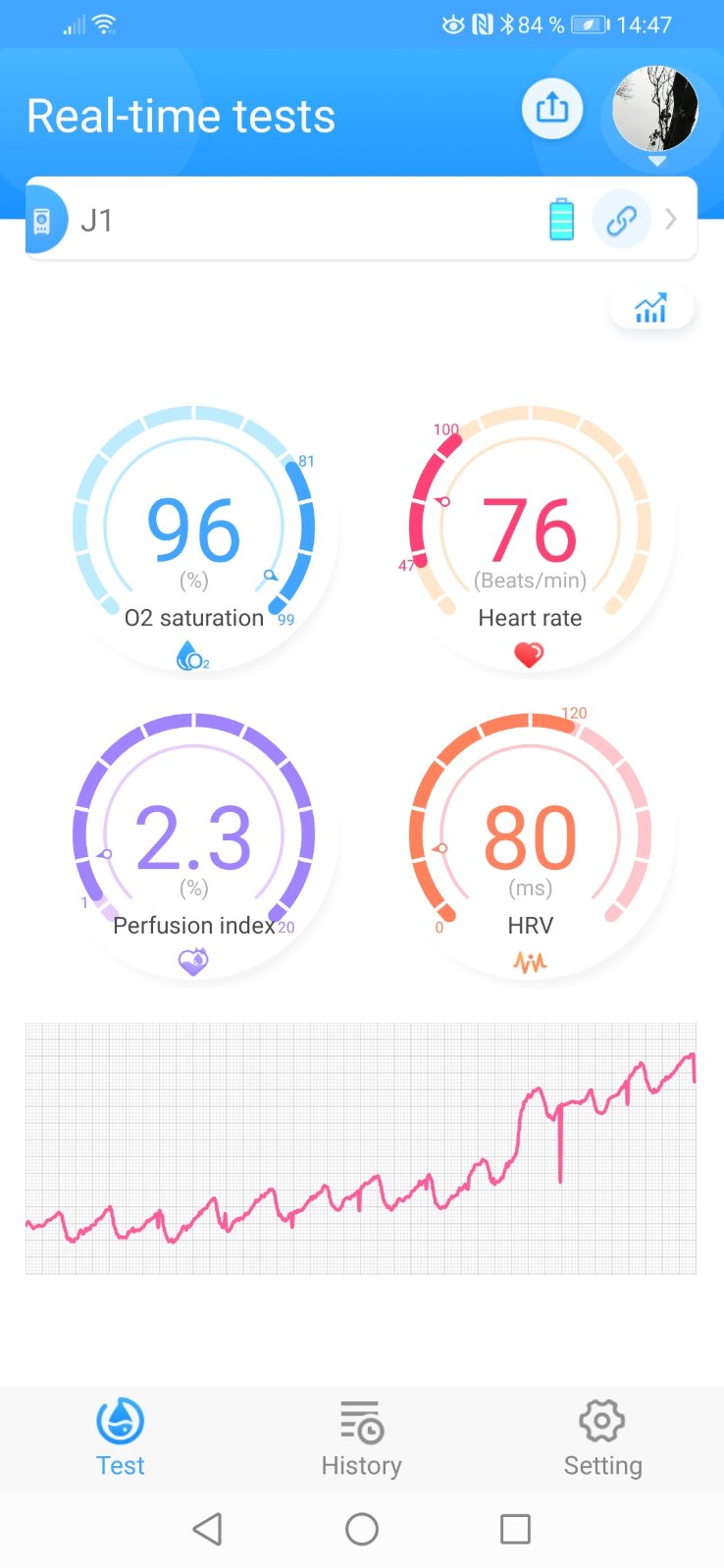
Task: Open the J1 device details chevron
Action: coord(671,219)
